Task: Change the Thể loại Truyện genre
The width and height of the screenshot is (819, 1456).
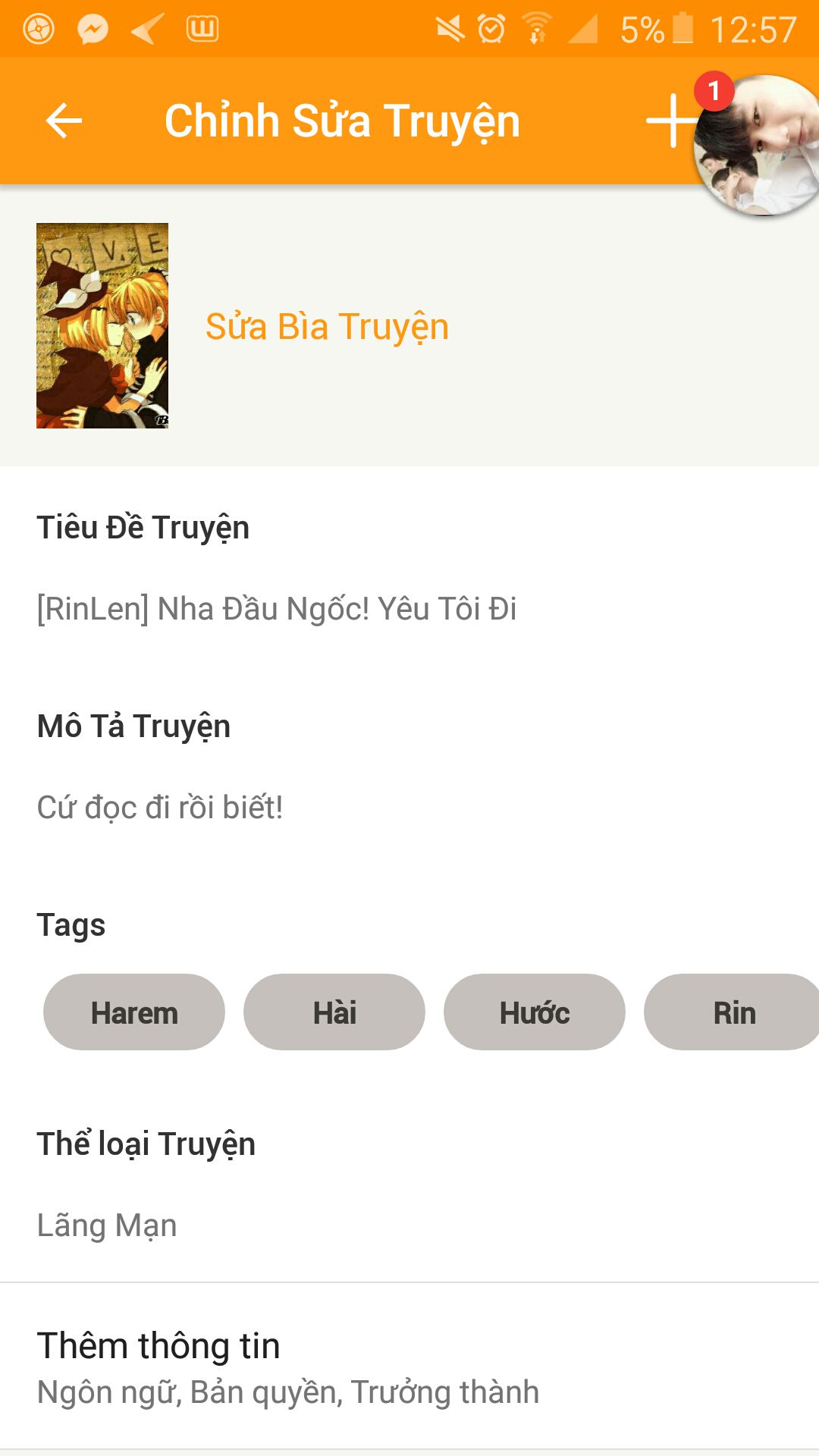Action: pyautogui.click(x=107, y=1225)
